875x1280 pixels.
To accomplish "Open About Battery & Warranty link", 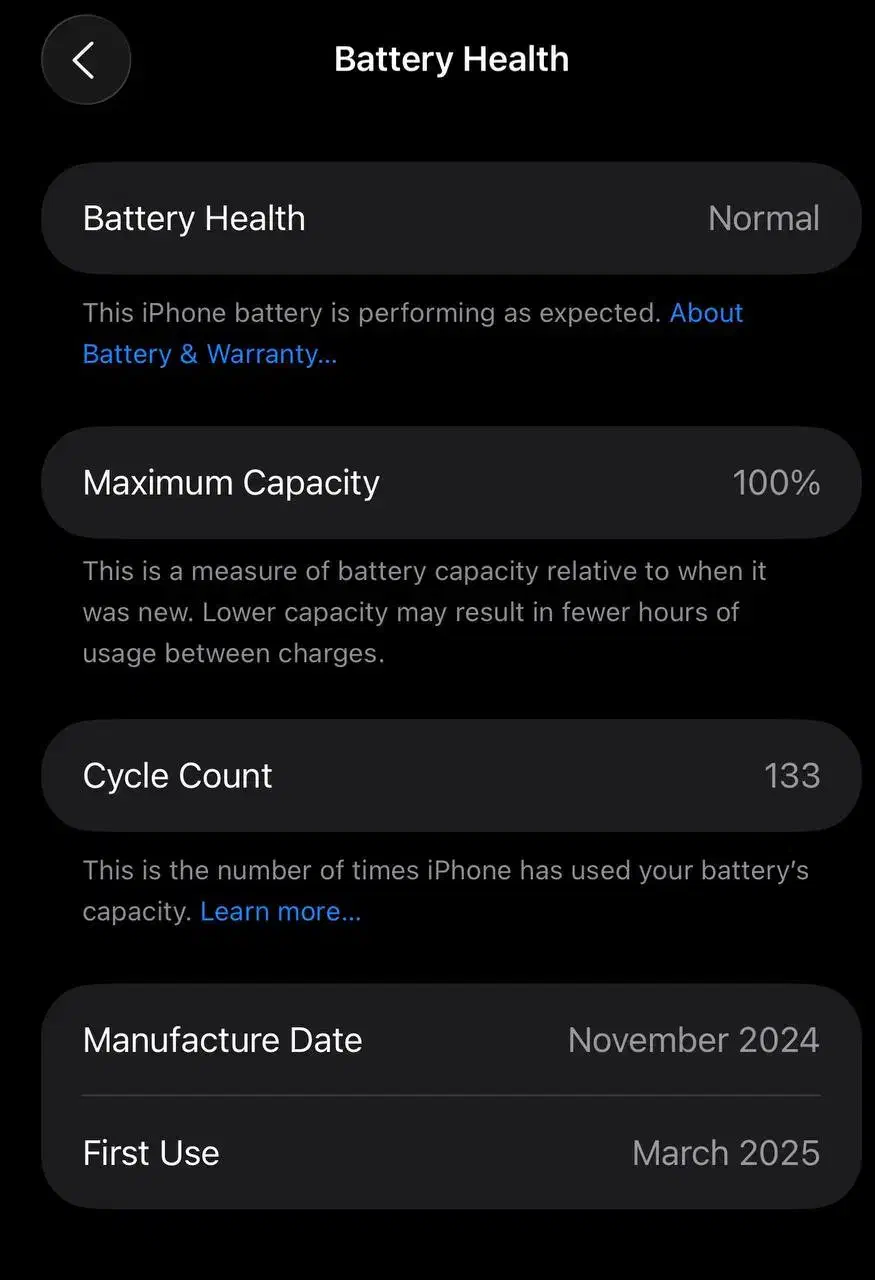I will [209, 354].
